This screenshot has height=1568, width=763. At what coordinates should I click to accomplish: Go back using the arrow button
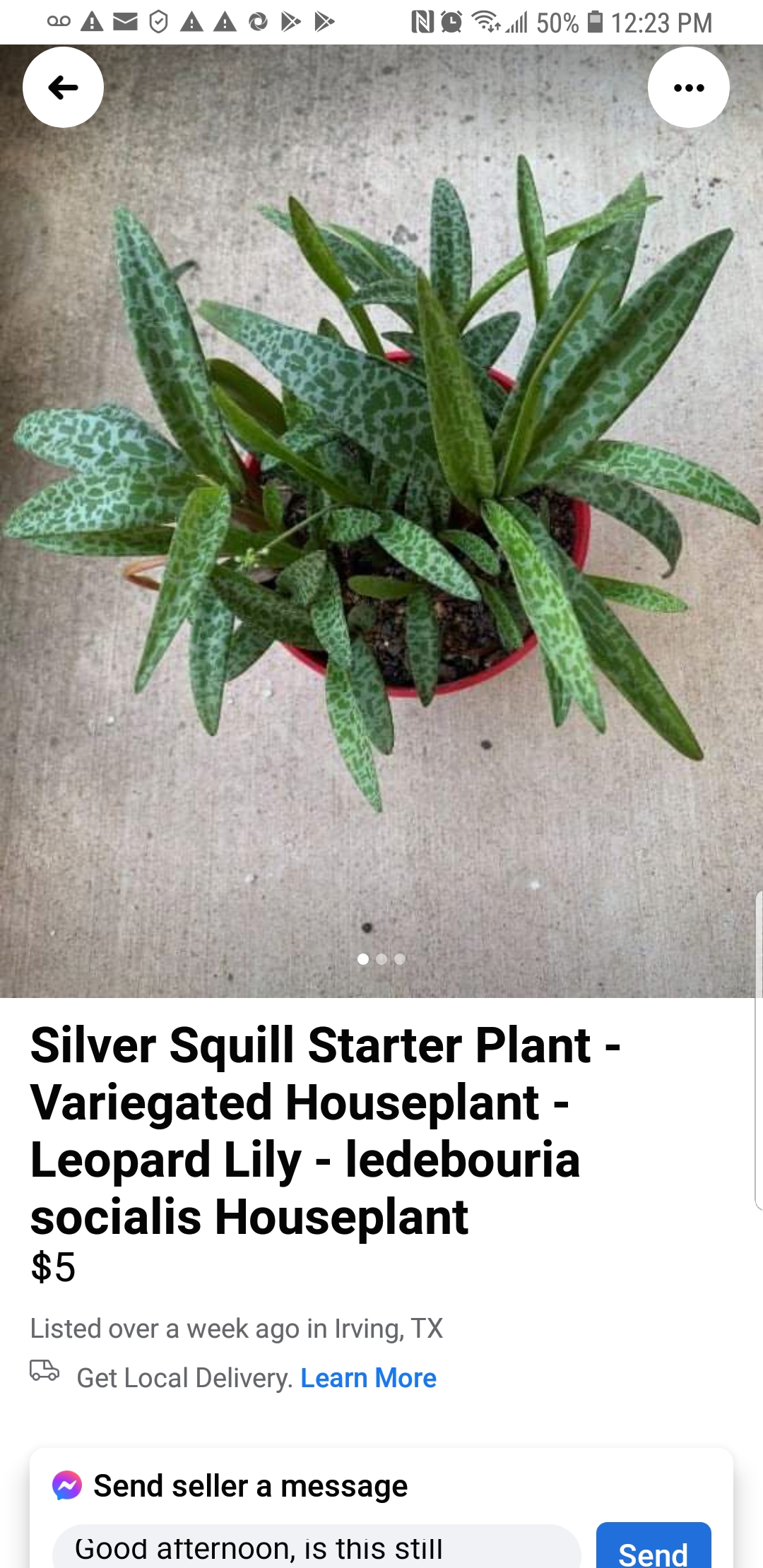pos(63,88)
